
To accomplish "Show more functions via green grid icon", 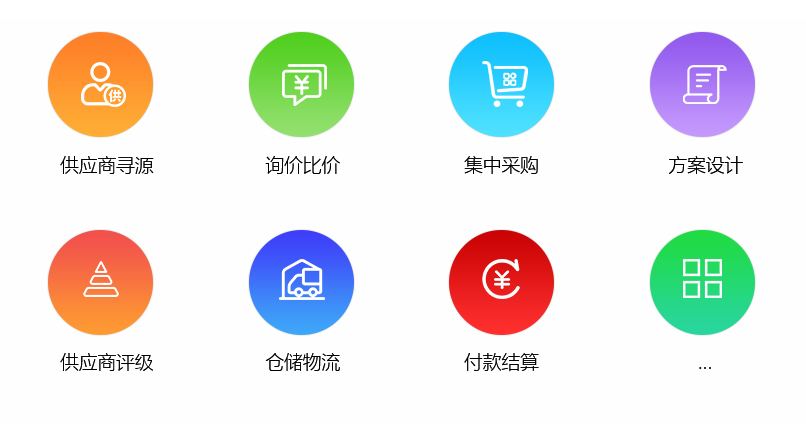I will pyautogui.click(x=702, y=282).
